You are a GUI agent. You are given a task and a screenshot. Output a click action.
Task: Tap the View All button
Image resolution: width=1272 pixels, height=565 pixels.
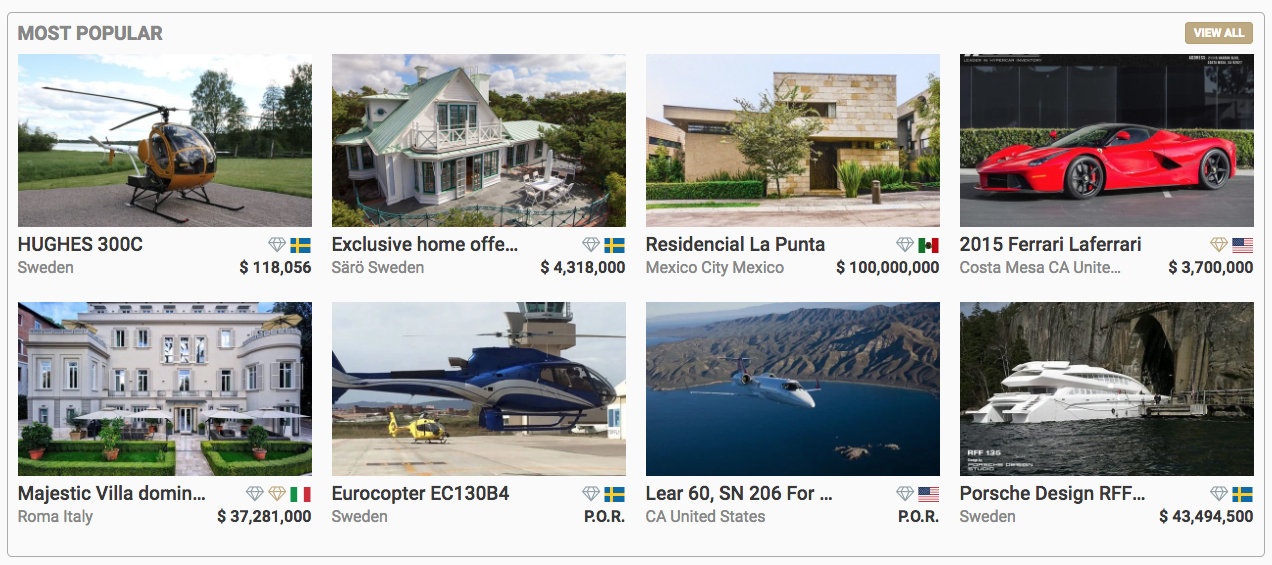coord(1218,33)
